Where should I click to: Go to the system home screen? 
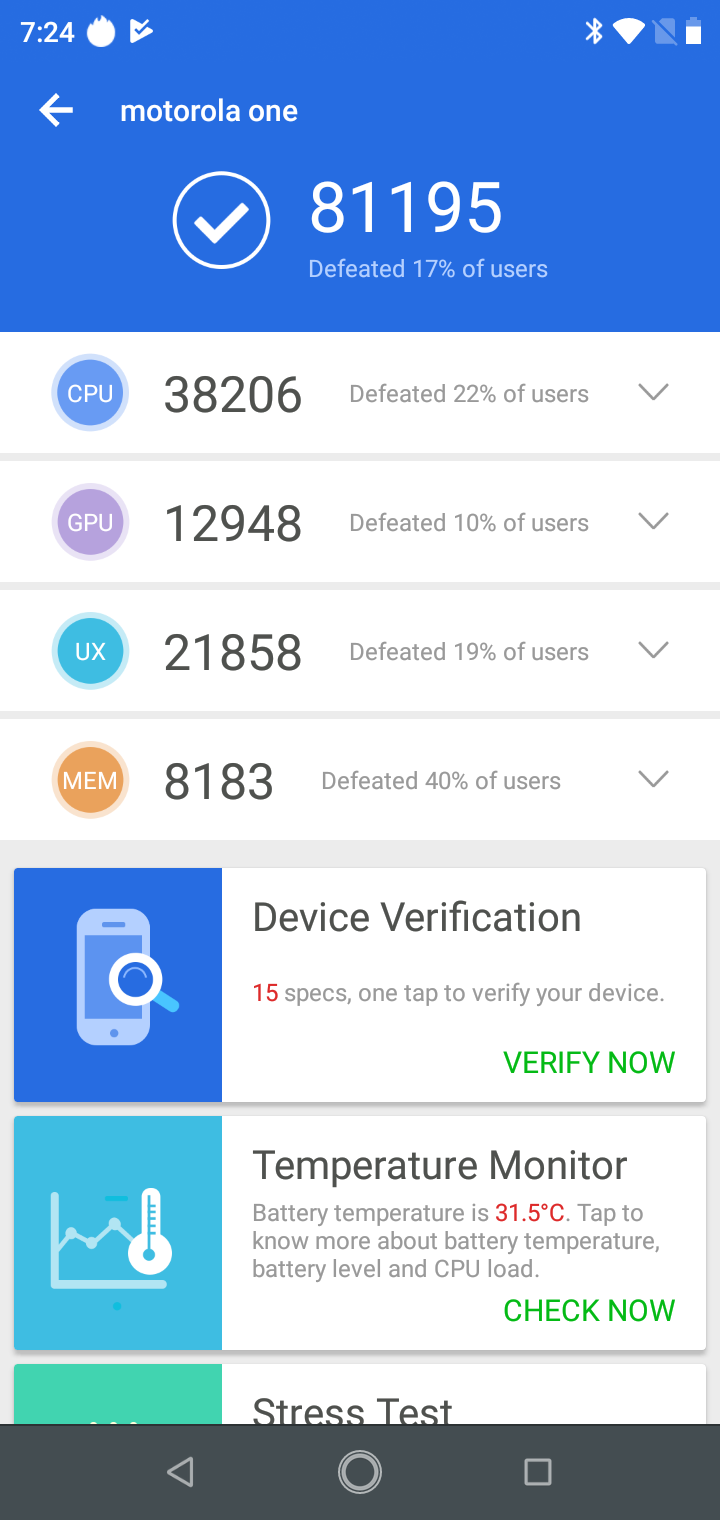coord(360,1472)
